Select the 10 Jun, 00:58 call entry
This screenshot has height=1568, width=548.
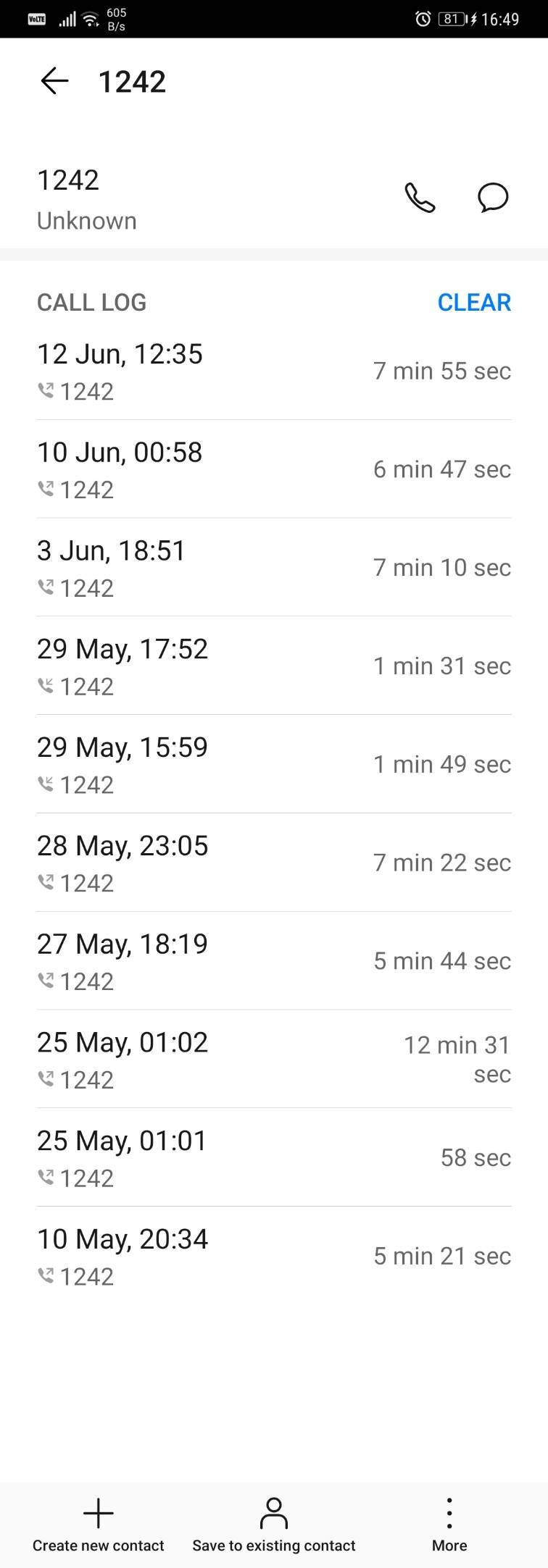(274, 469)
